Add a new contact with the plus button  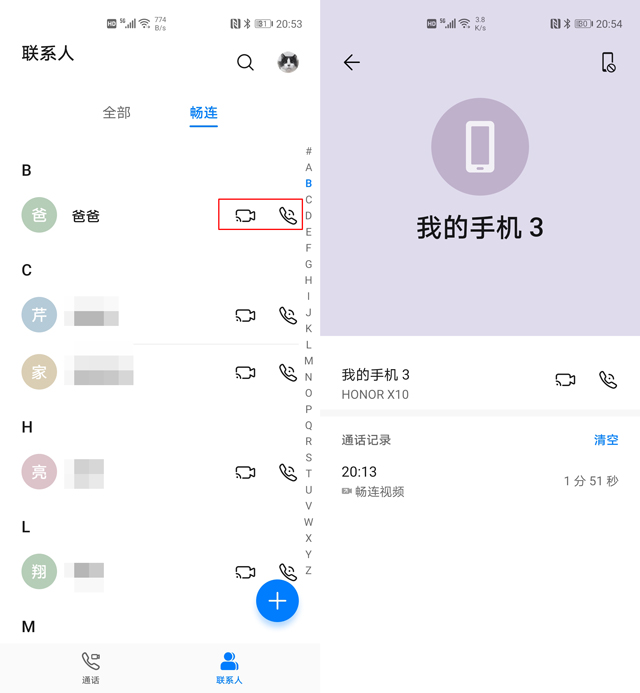[x=277, y=601]
